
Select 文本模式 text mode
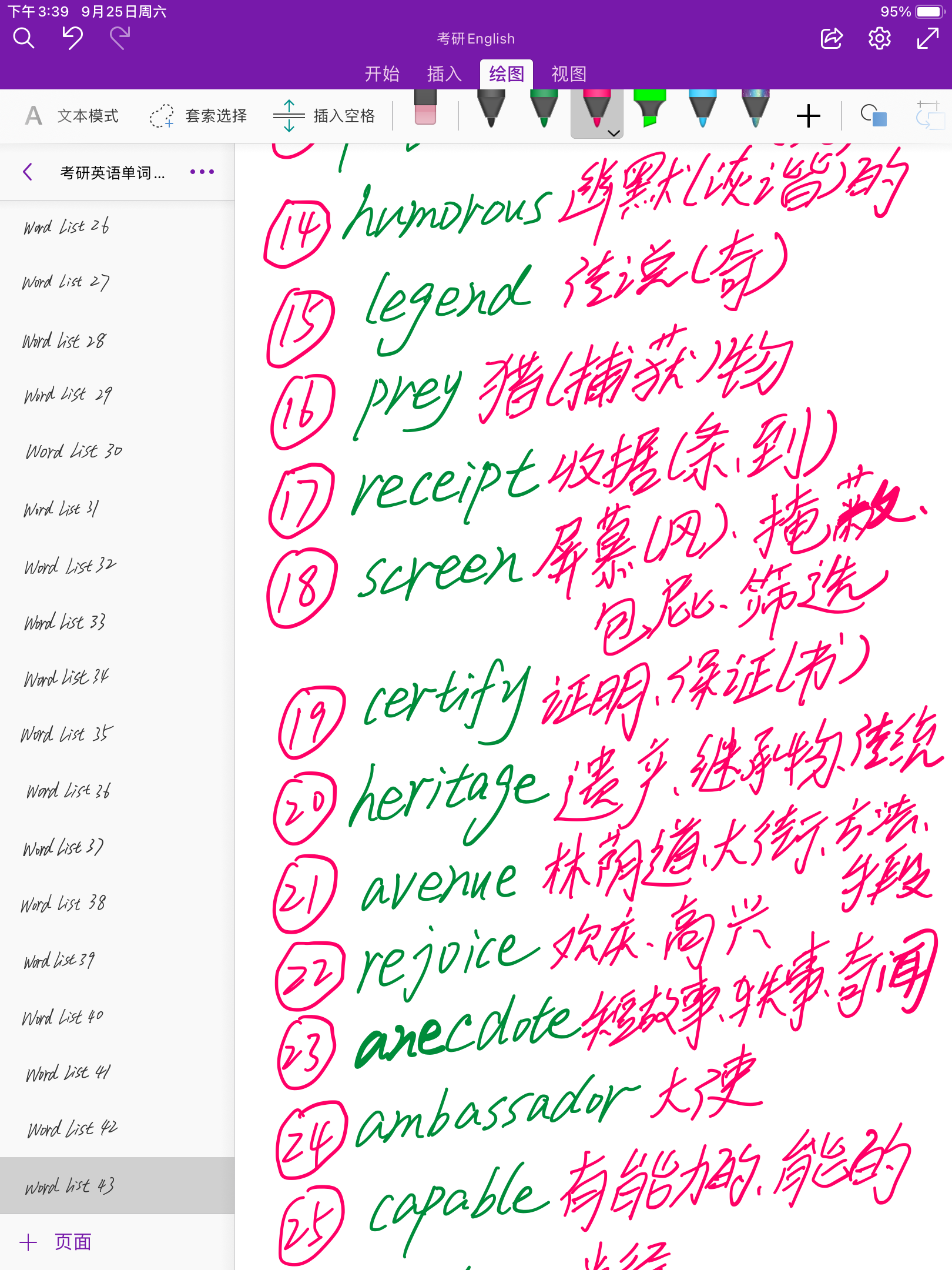72,116
